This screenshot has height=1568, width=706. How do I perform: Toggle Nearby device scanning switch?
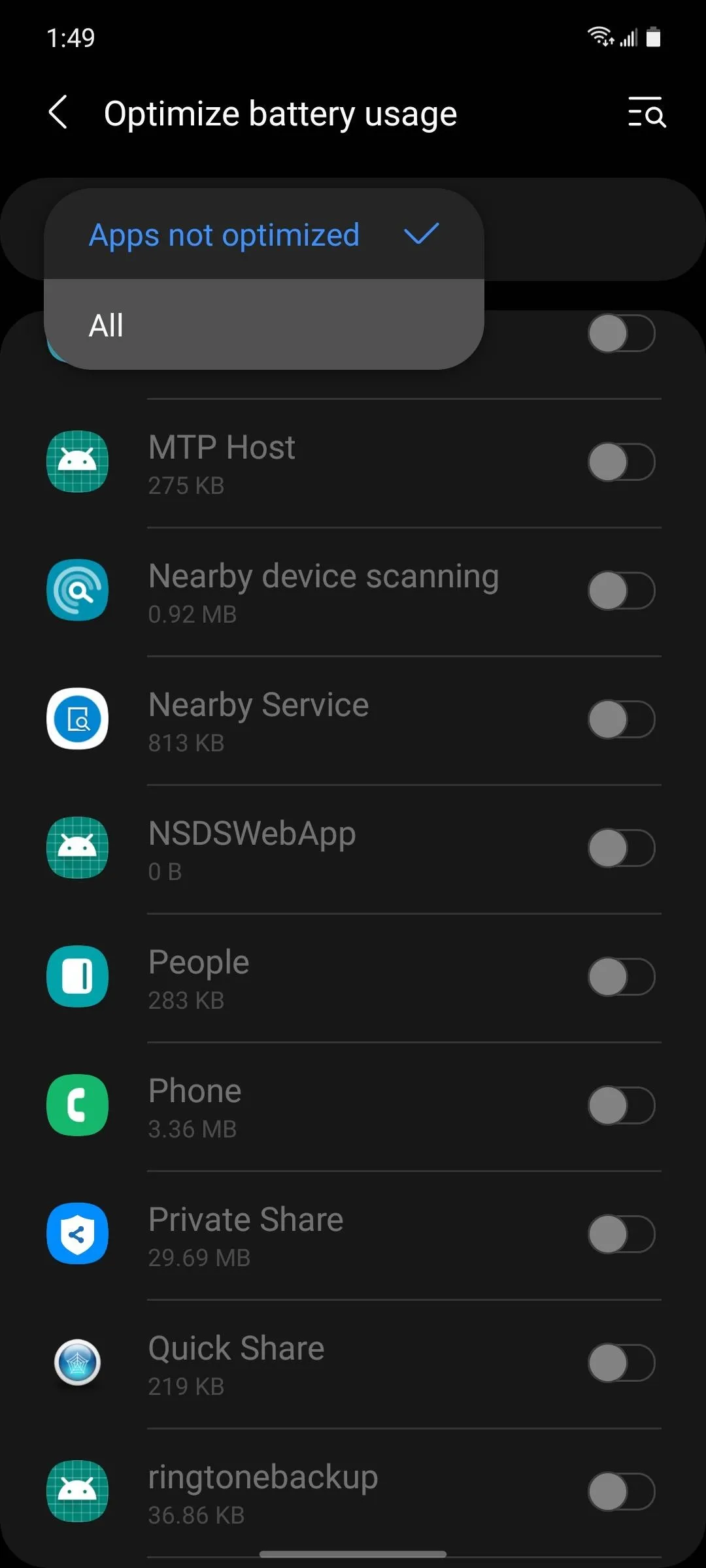[622, 591]
